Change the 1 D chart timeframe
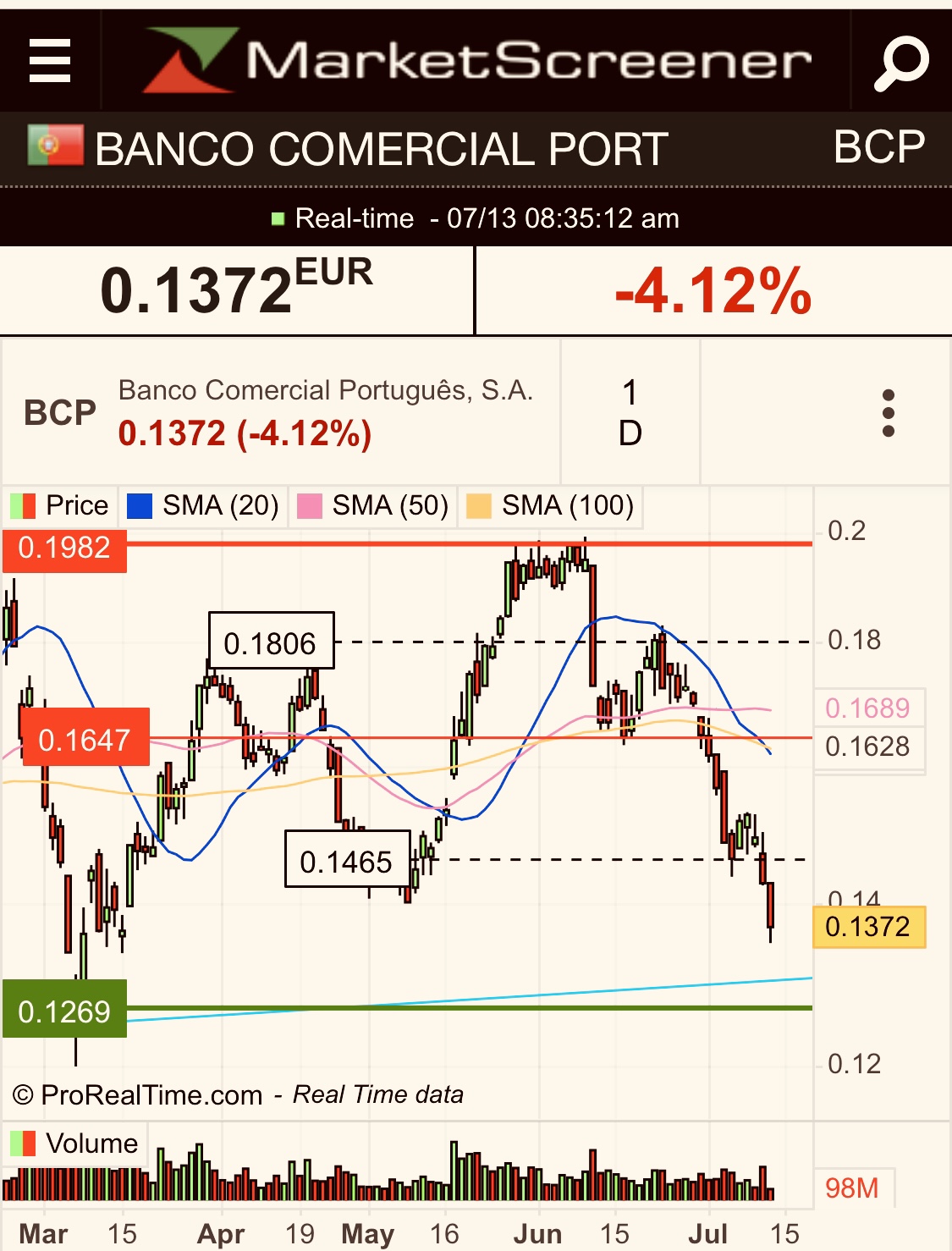The width and height of the screenshot is (952, 1251). click(630, 412)
